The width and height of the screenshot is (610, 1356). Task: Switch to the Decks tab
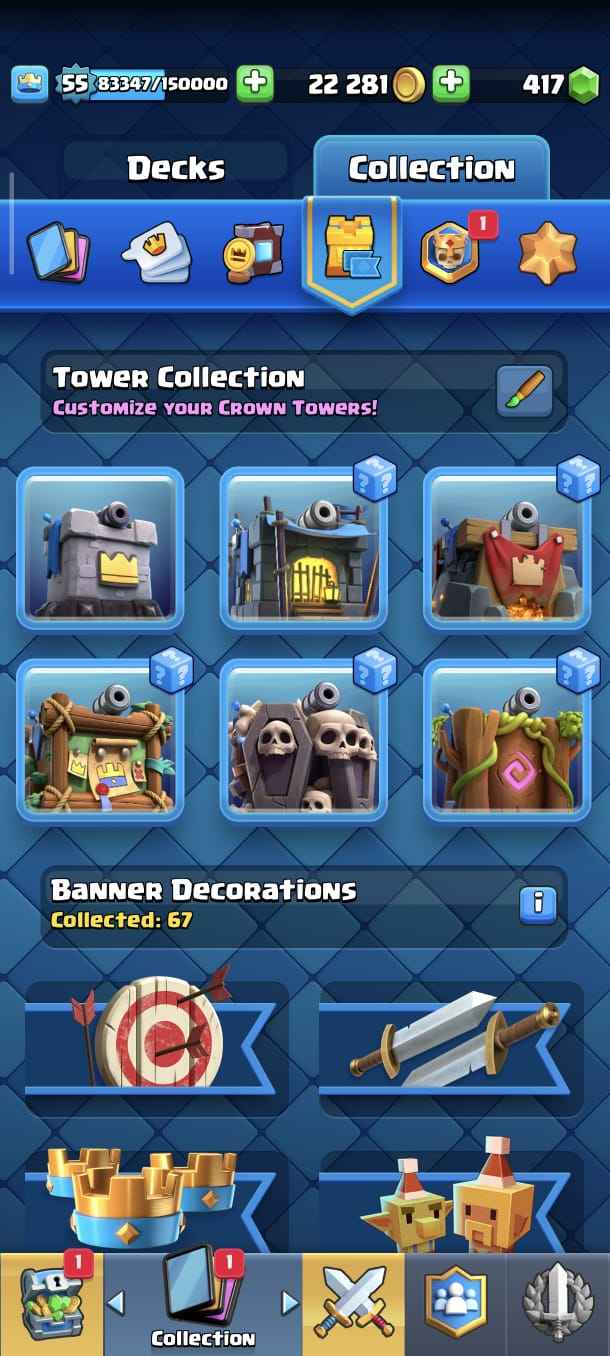point(176,168)
